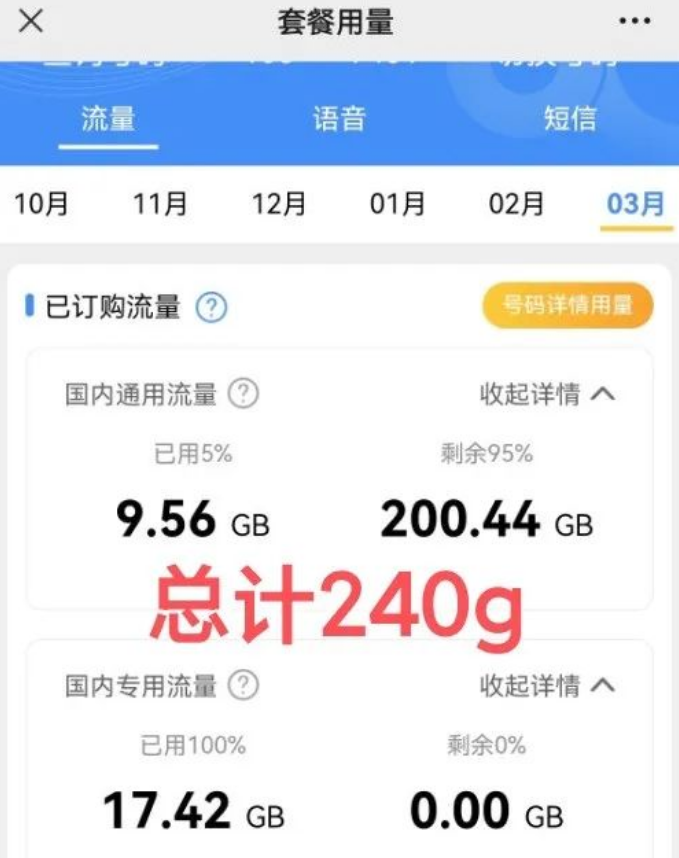Select the 12月 month
Screen dimensions: 679x858
pyautogui.click(x=279, y=205)
